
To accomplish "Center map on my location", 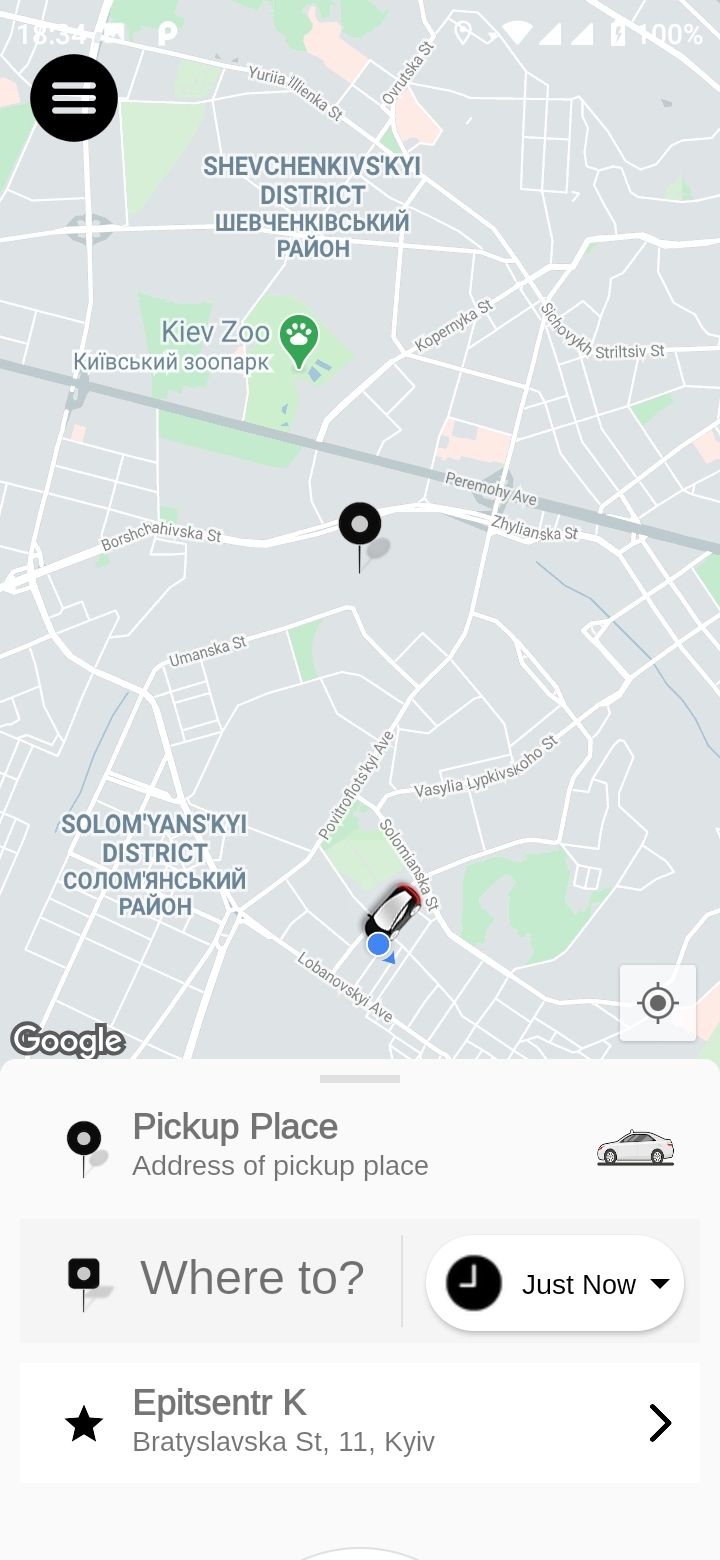I will tap(657, 1003).
